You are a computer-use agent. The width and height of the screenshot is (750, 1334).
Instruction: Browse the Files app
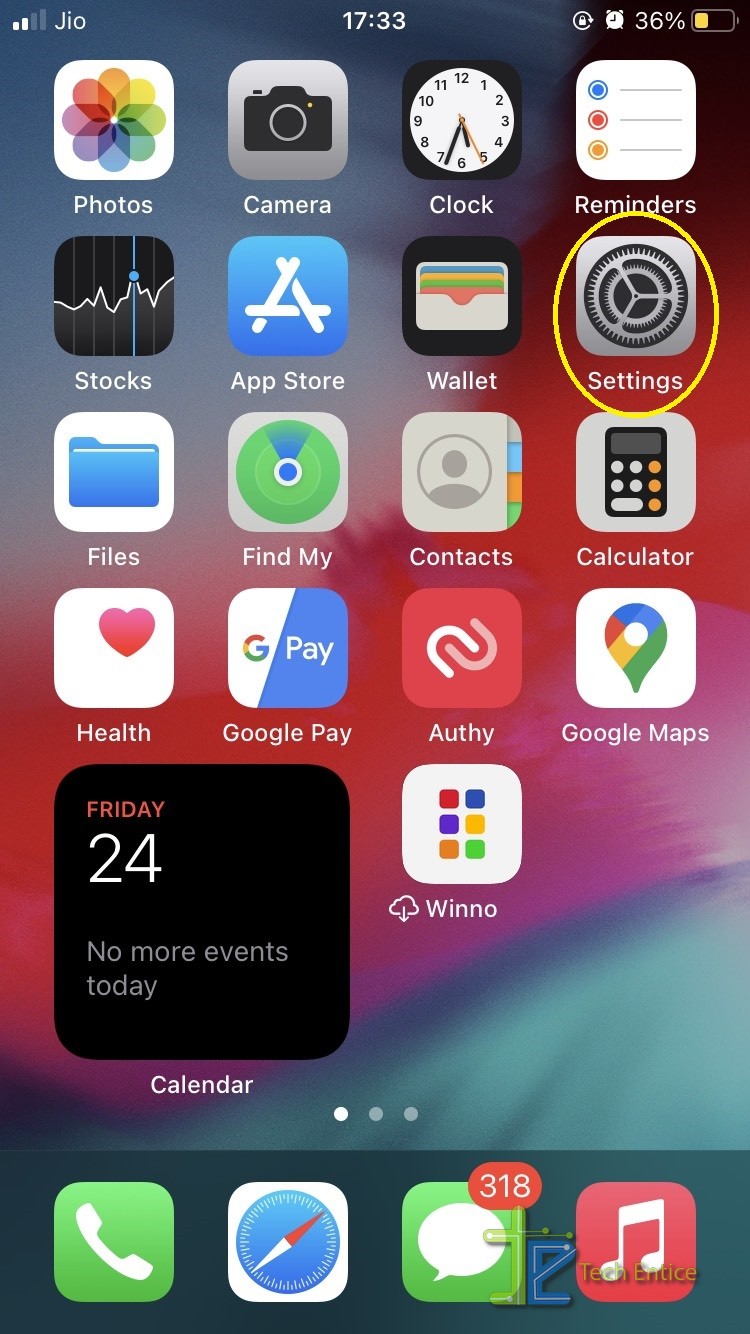click(114, 472)
